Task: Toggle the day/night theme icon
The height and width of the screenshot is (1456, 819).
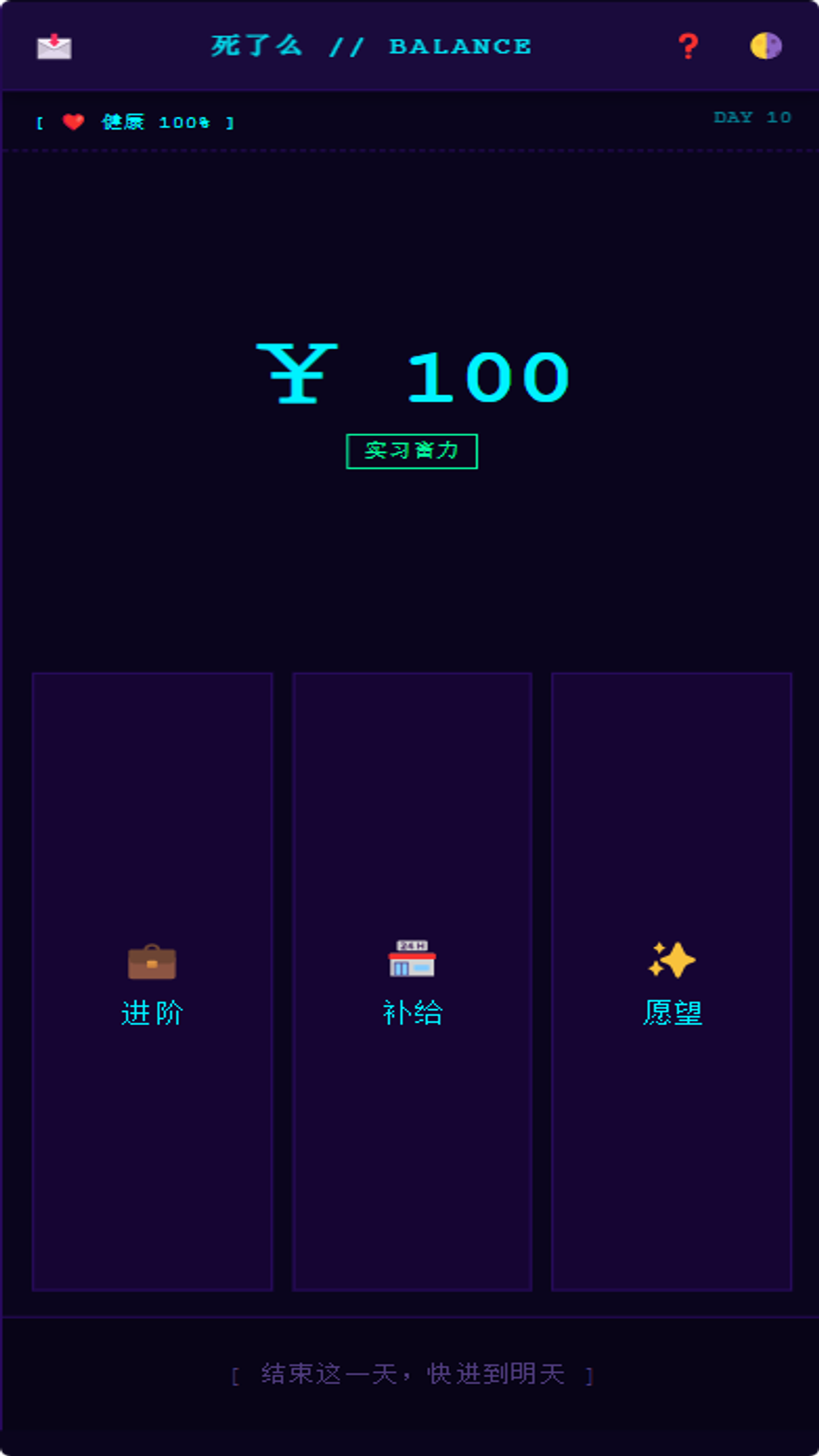Action: pos(765,46)
